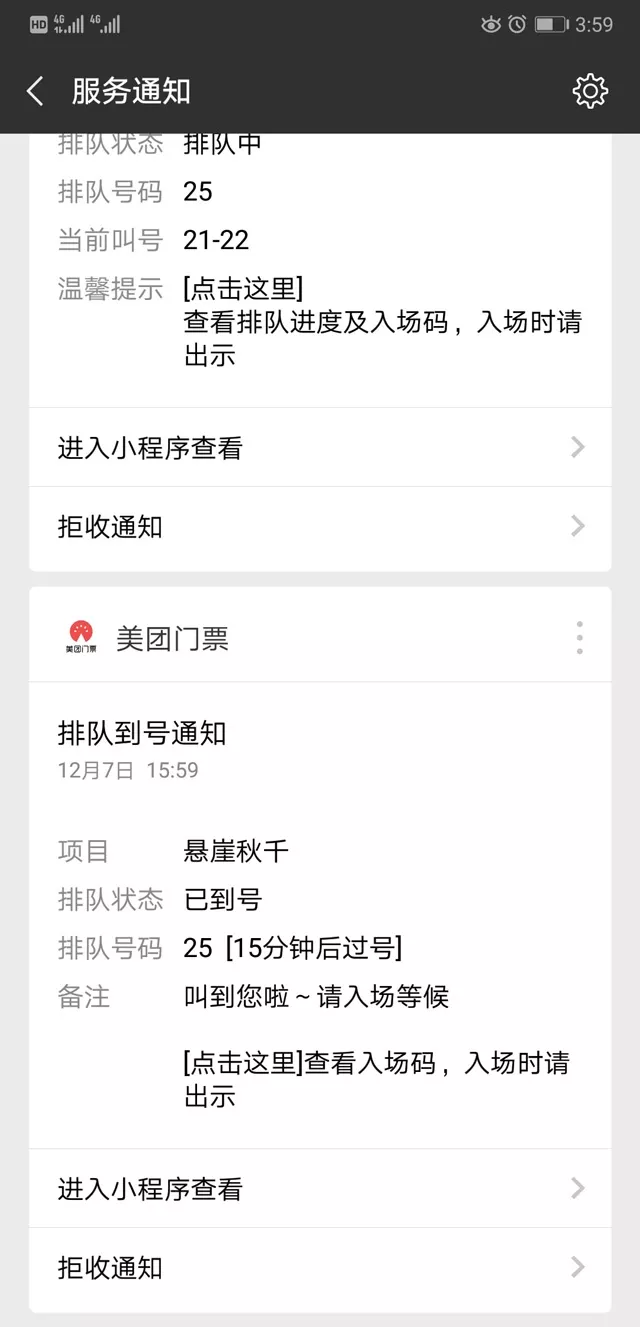Tap the [点击这里] link for 查看排队进度
This screenshot has height=1327, width=640.
point(243,290)
